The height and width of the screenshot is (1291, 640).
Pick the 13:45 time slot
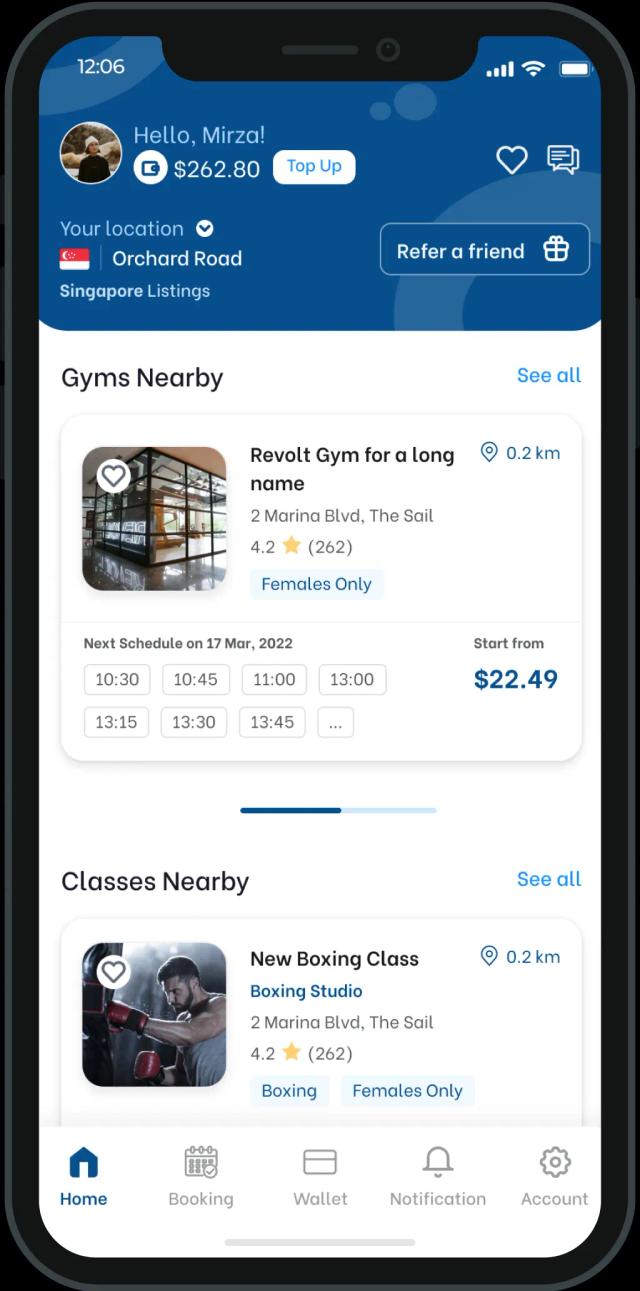coord(272,722)
